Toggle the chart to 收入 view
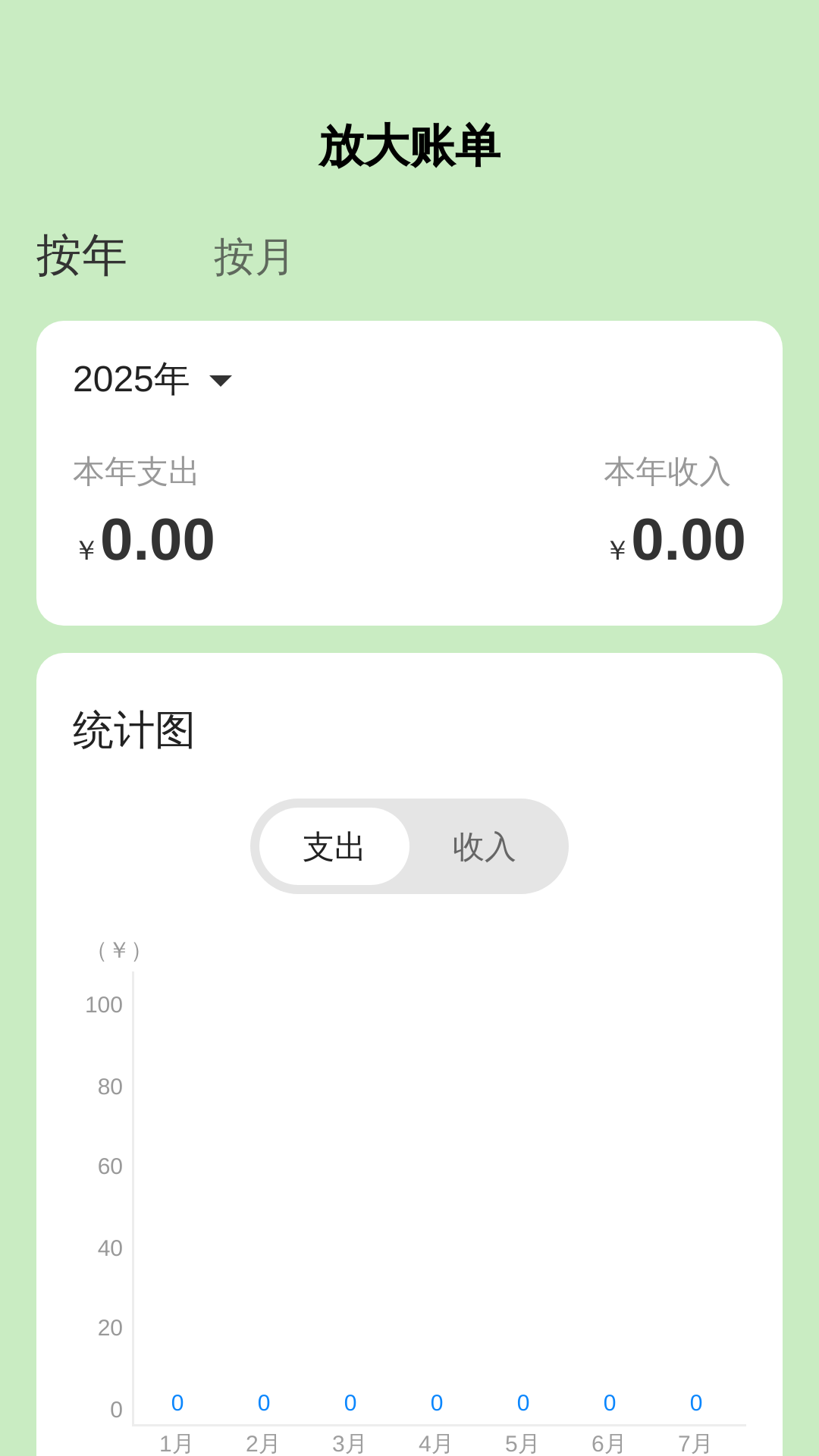This screenshot has height=1456, width=819. click(x=483, y=847)
